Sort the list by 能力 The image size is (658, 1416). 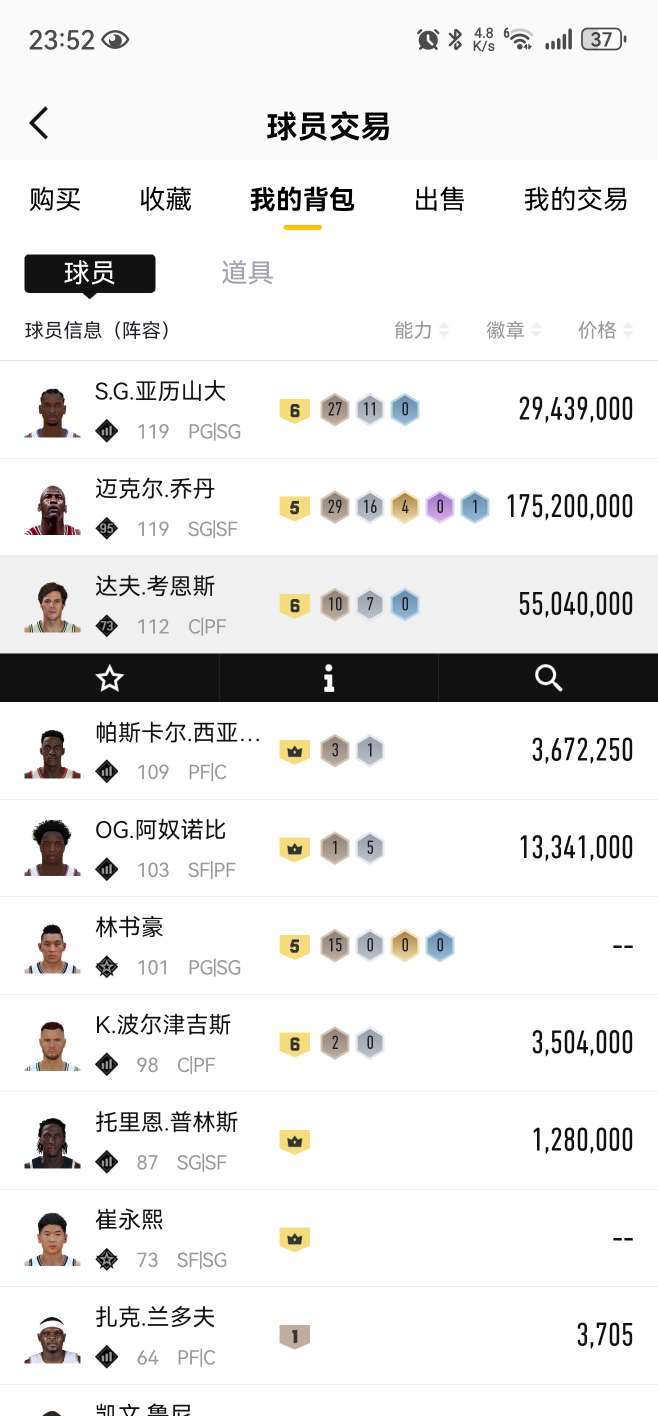421,330
